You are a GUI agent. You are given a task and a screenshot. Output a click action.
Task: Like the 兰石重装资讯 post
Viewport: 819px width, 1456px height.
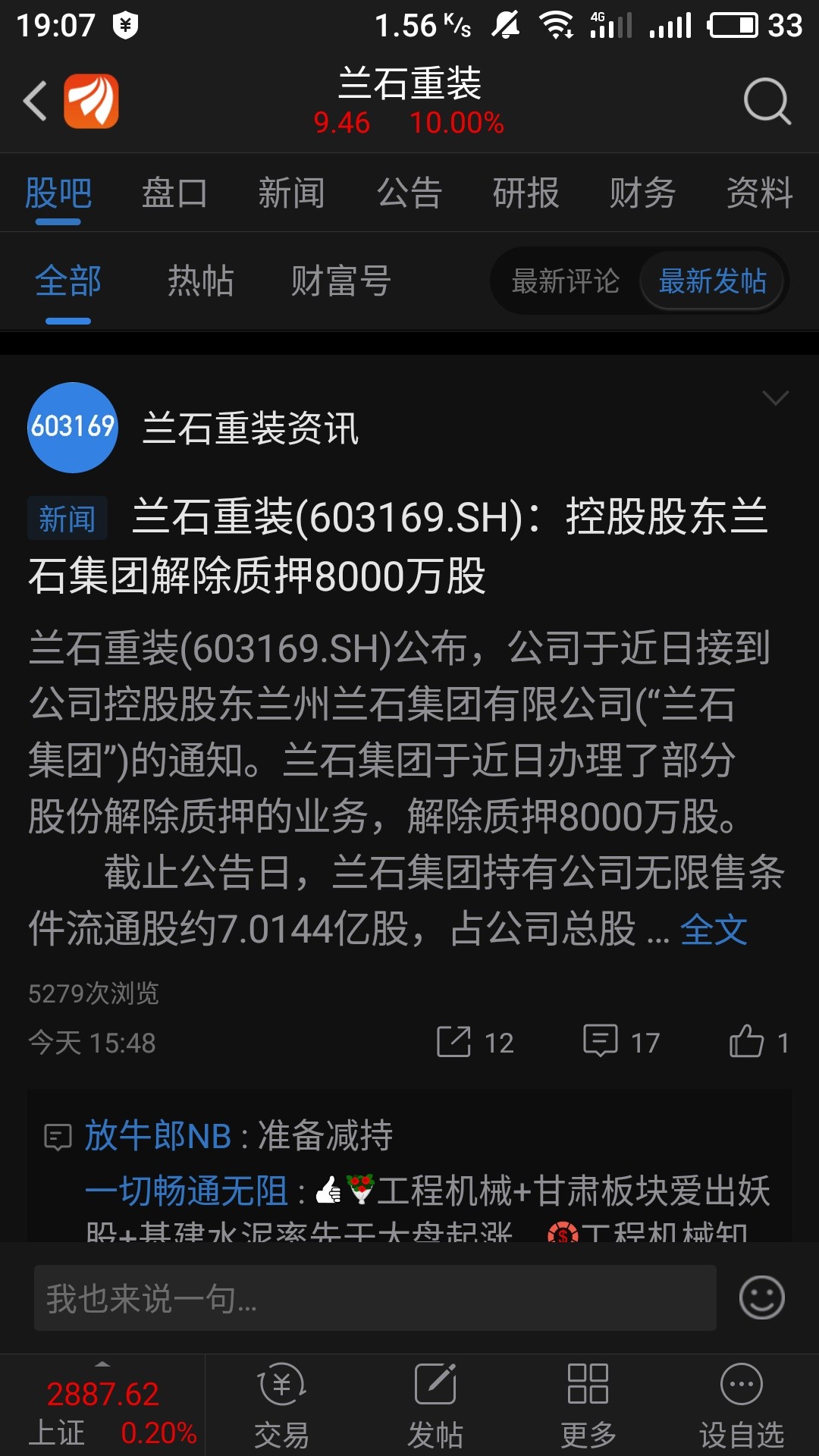click(758, 1041)
